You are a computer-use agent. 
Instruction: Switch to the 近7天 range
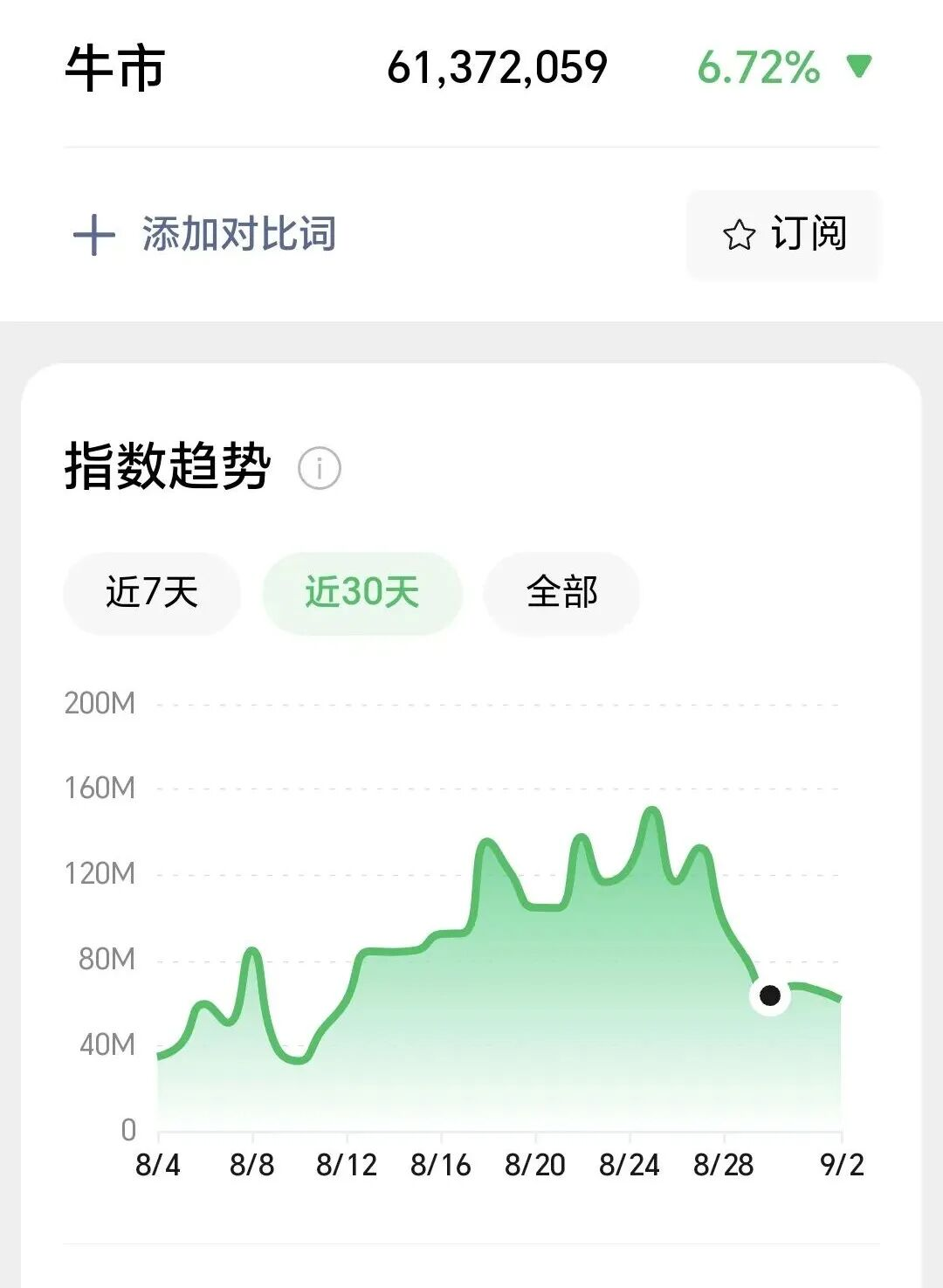[x=152, y=593]
